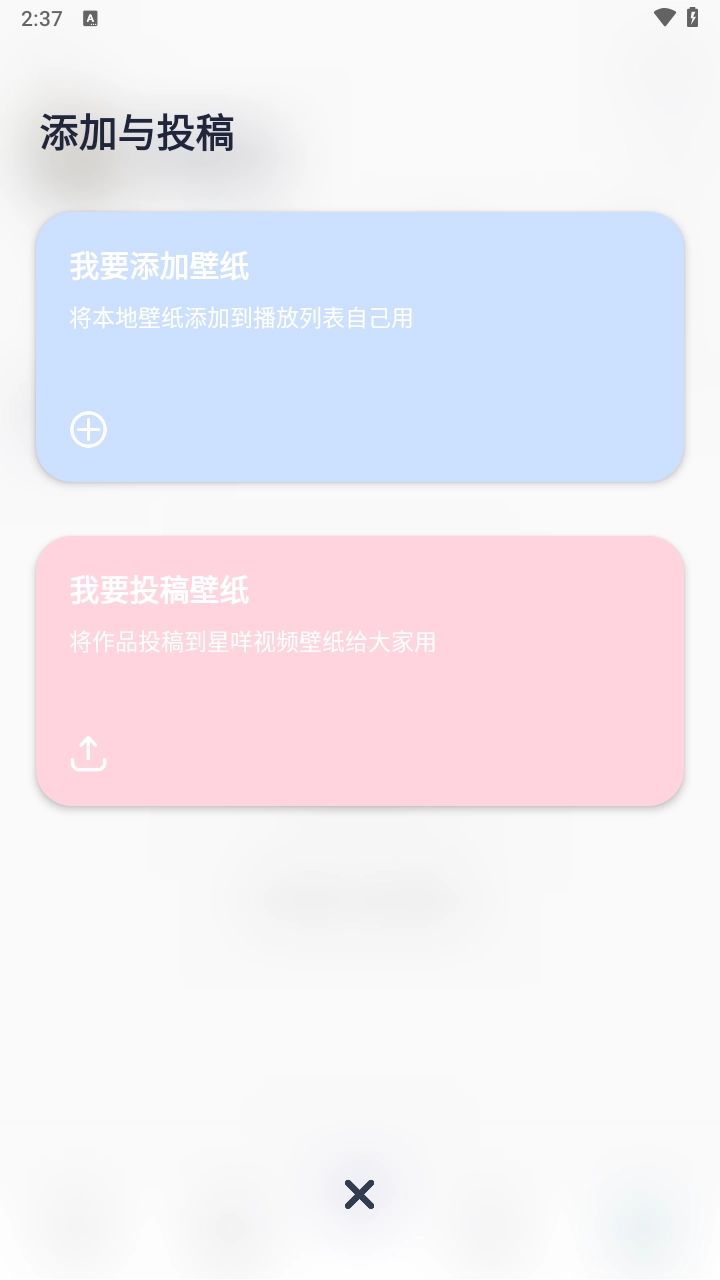Tap the clock showing 2:37
The height and width of the screenshot is (1280, 720).
click(42, 17)
